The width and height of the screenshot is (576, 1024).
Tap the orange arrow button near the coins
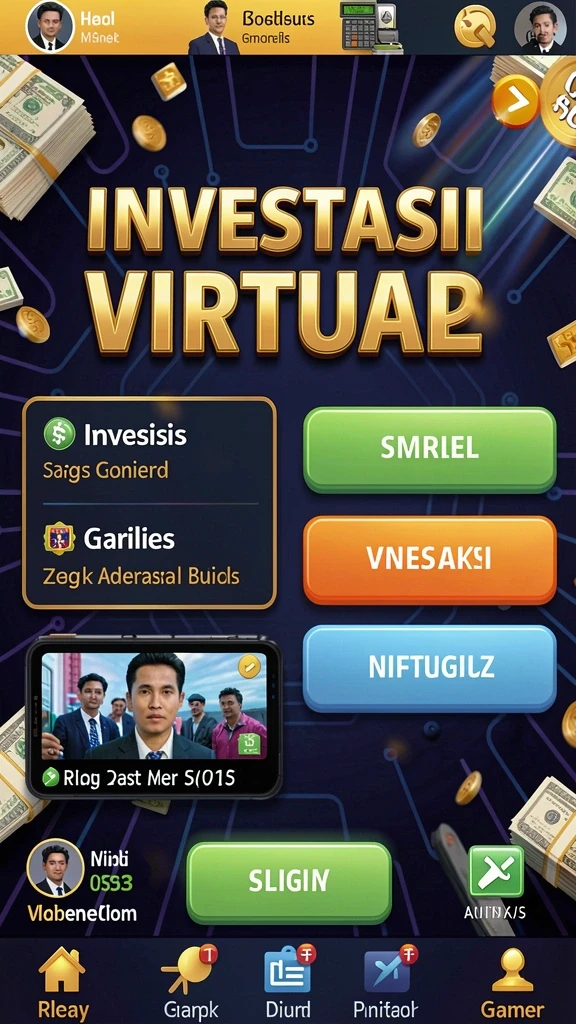click(515, 101)
